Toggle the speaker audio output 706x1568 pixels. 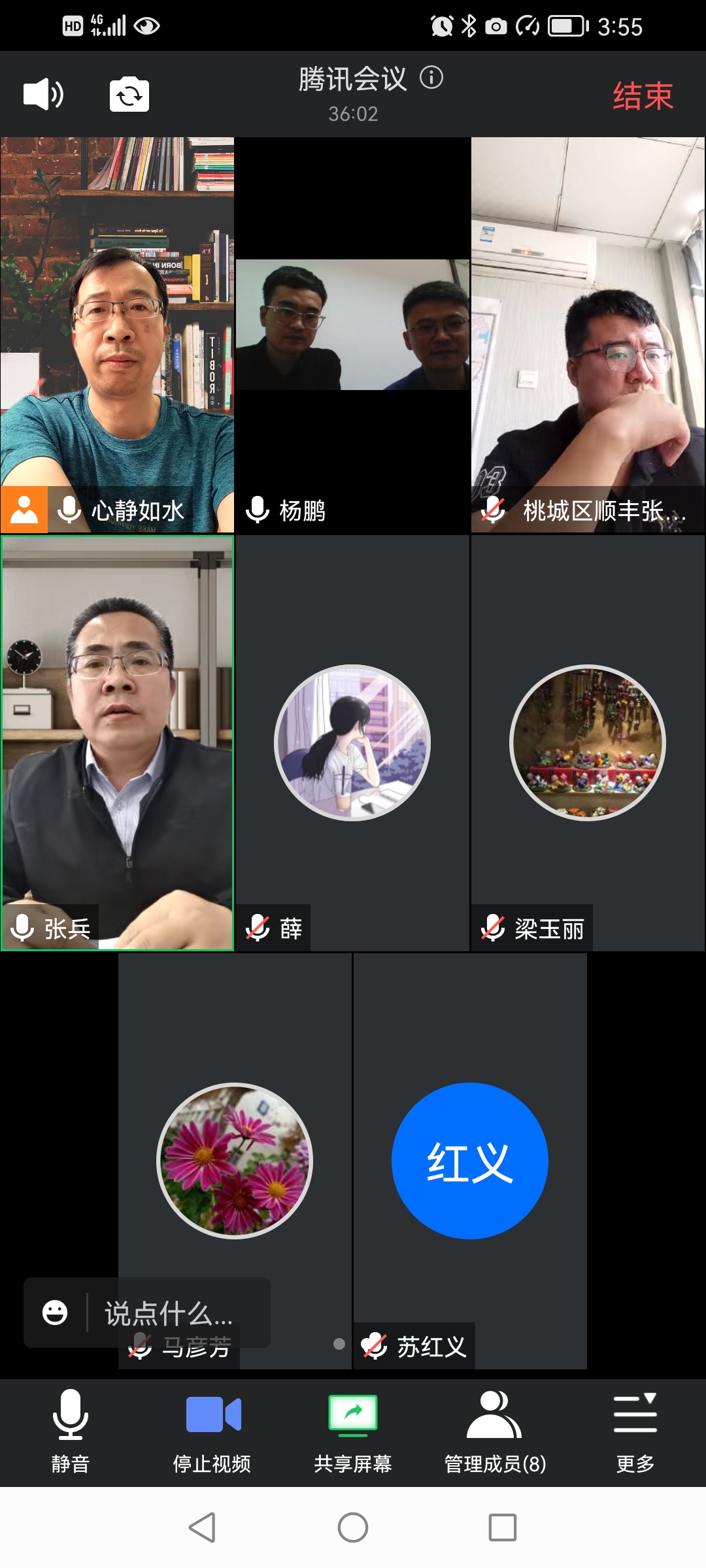coord(43,95)
